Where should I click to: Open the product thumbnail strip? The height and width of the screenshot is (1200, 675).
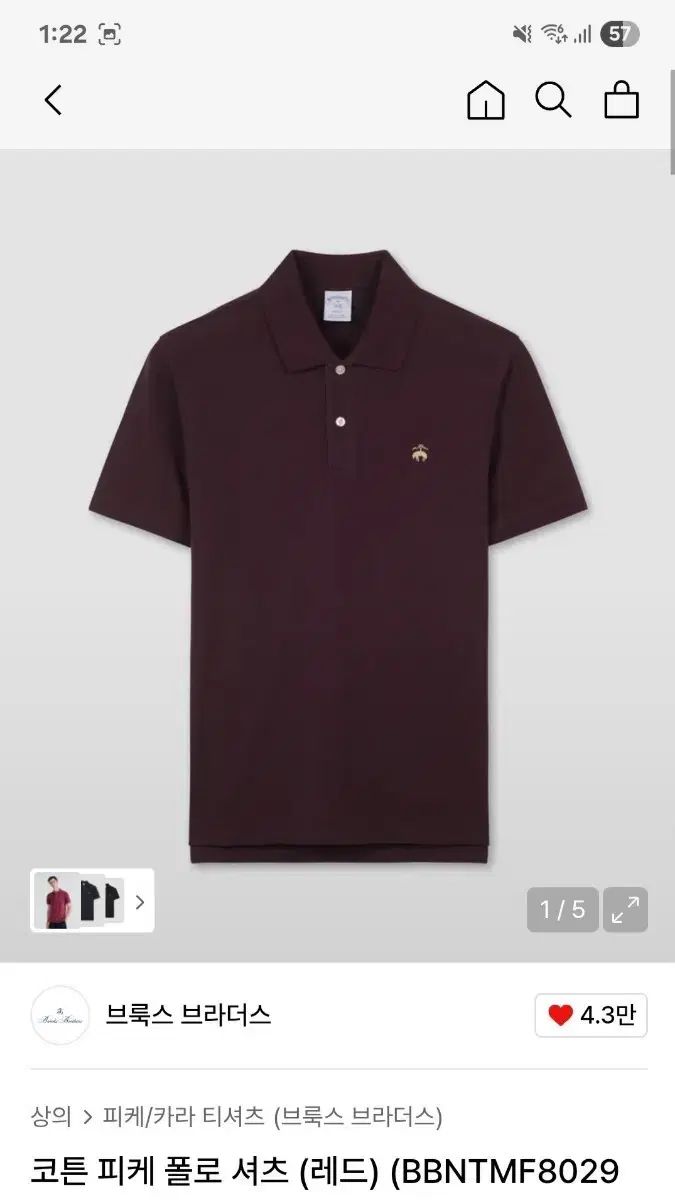pyautogui.click(x=92, y=901)
